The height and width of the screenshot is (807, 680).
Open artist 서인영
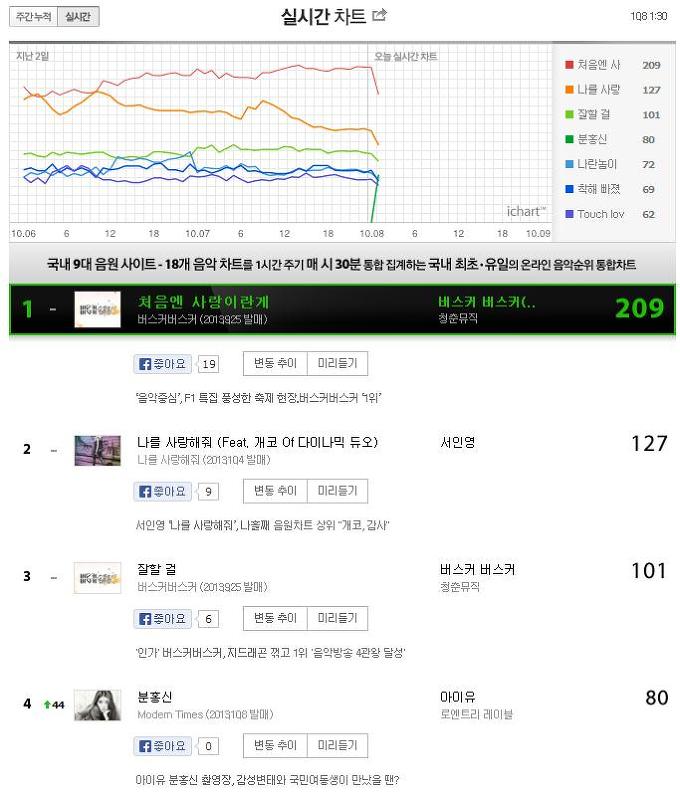coord(457,442)
